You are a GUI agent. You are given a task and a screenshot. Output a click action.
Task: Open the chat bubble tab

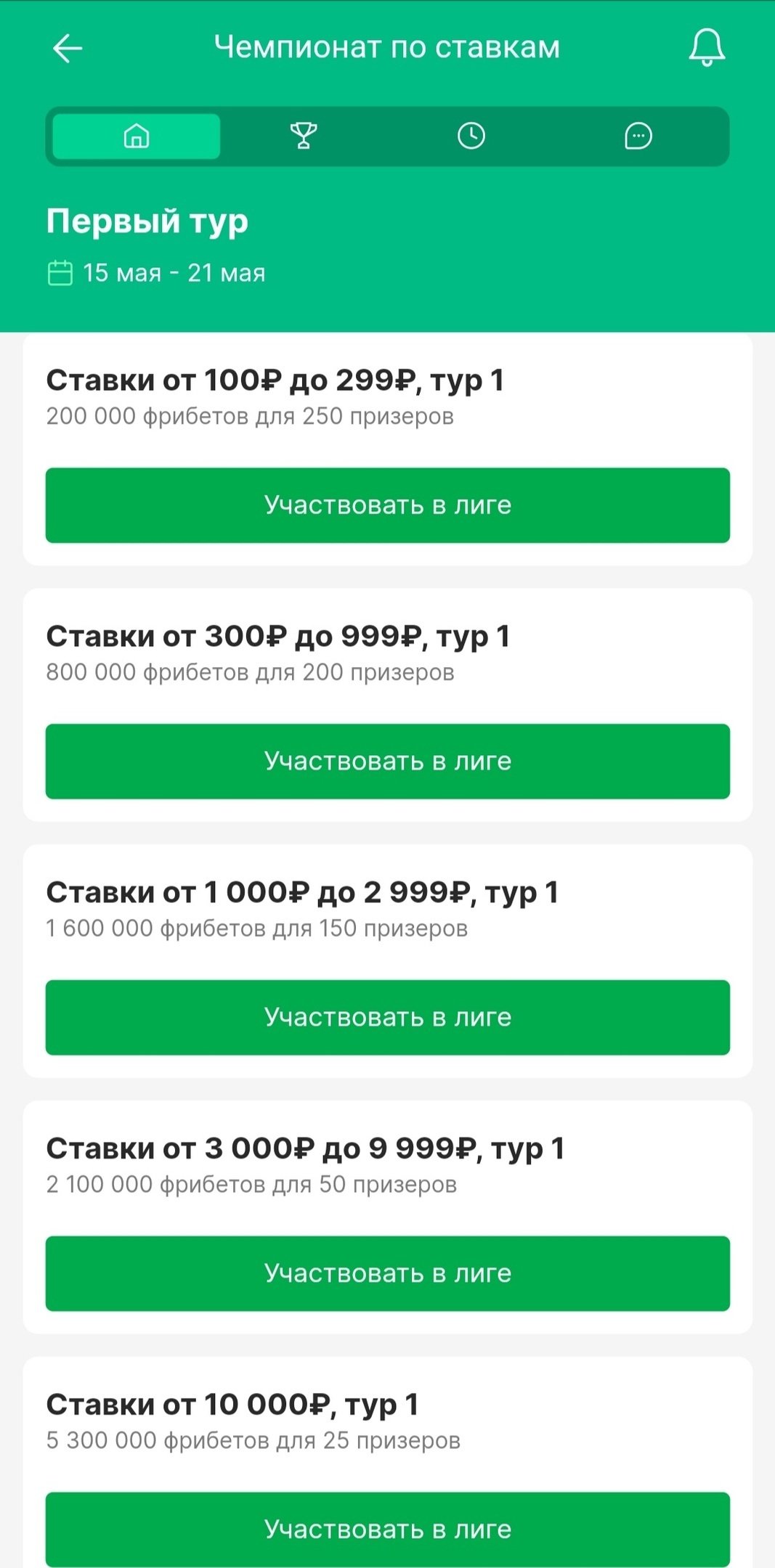pyautogui.click(x=638, y=136)
